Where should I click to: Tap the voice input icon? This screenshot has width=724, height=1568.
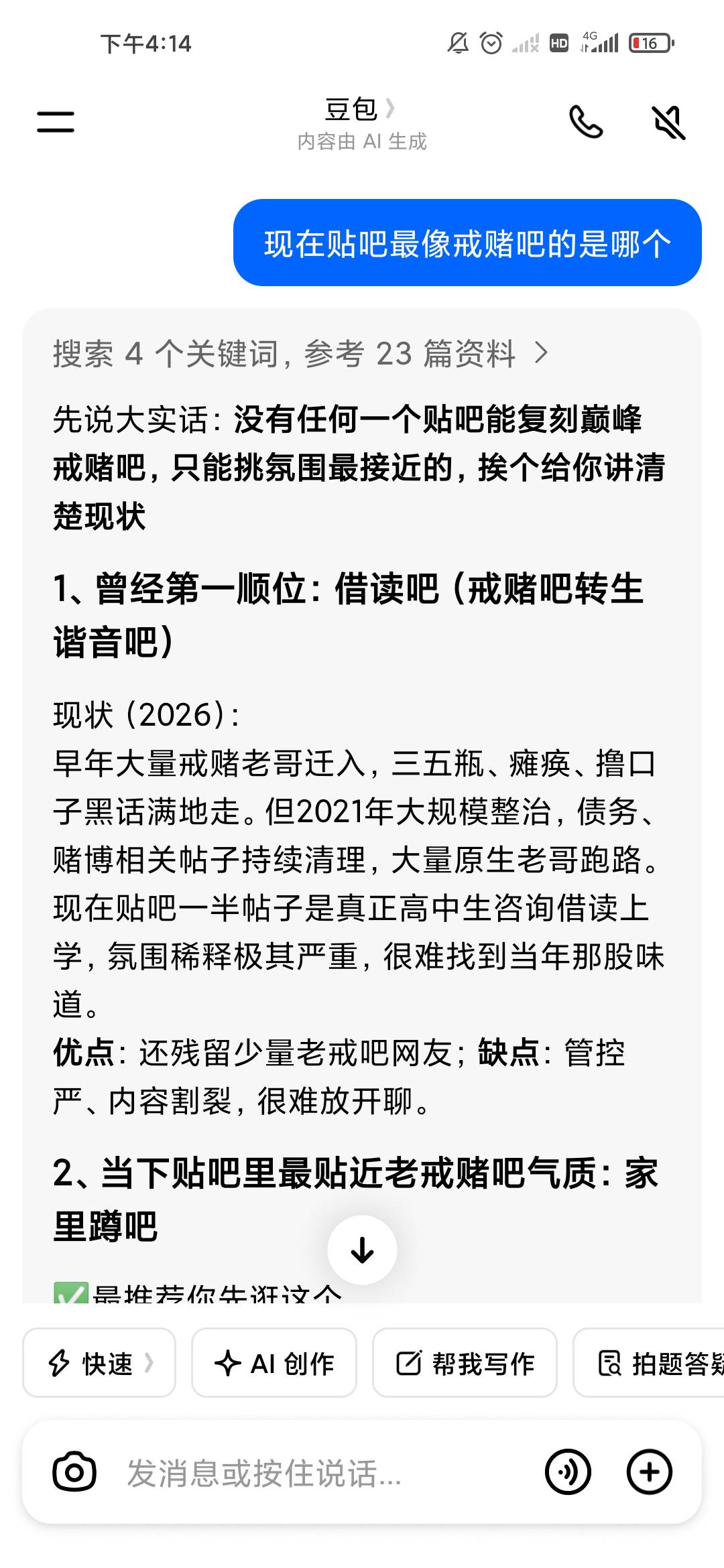point(568,1472)
